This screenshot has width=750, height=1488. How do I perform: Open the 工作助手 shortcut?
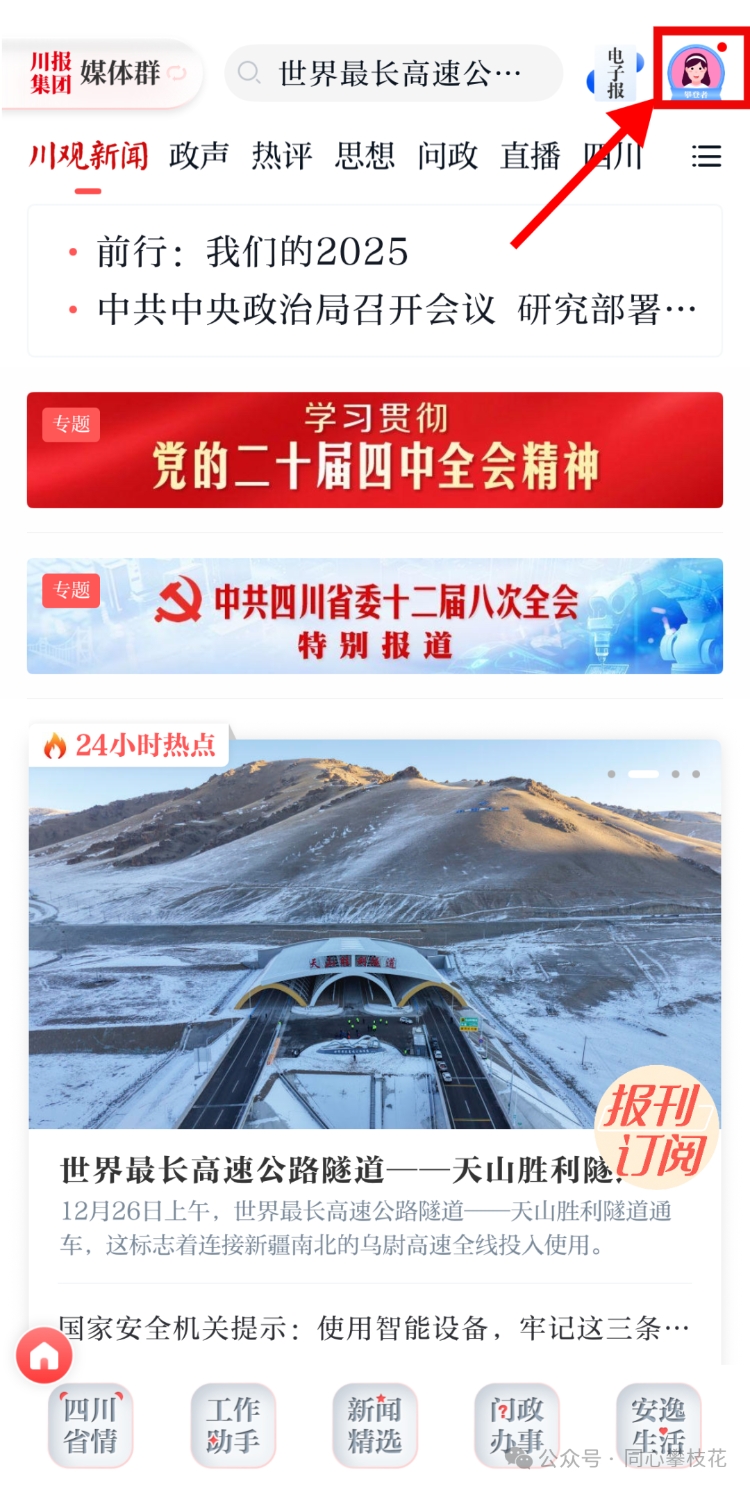[x=232, y=1425]
